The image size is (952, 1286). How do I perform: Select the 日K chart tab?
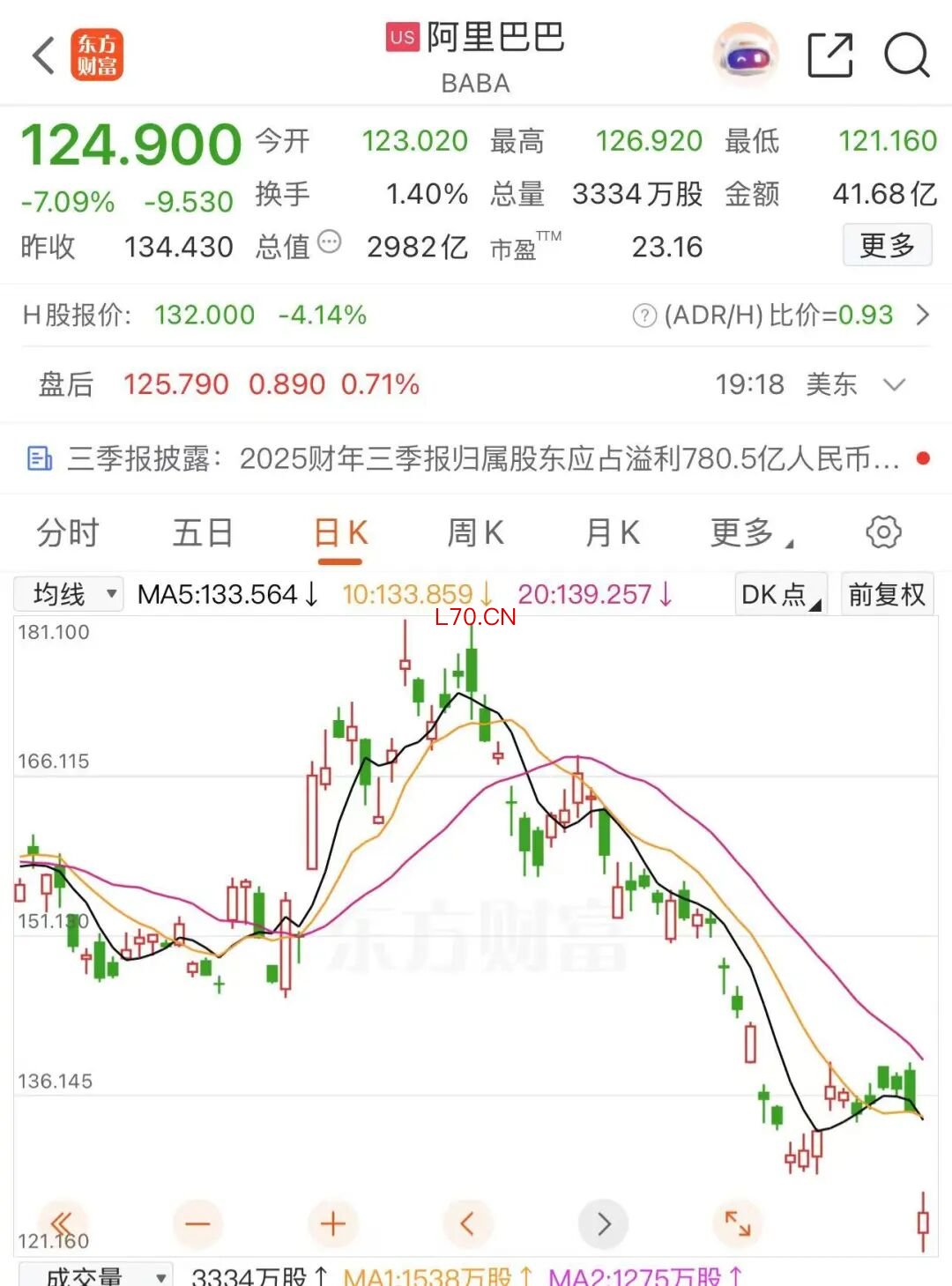tap(340, 533)
